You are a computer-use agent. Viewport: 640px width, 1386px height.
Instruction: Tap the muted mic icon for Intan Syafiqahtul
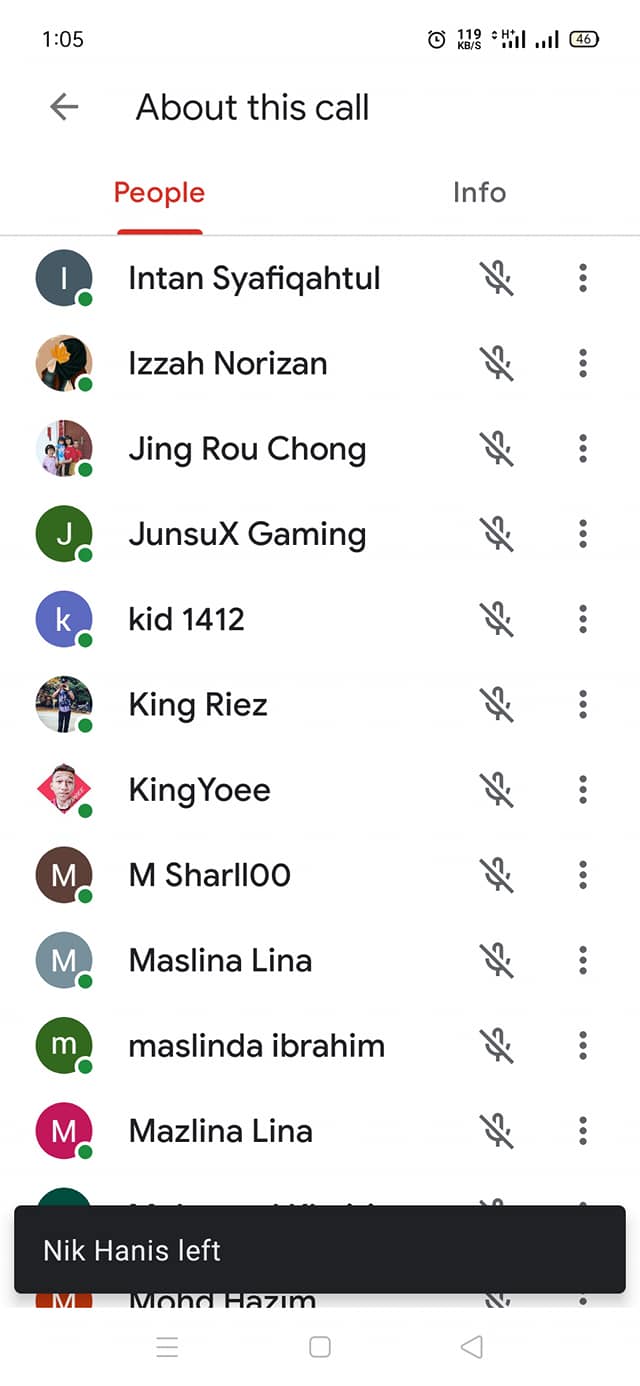496,278
